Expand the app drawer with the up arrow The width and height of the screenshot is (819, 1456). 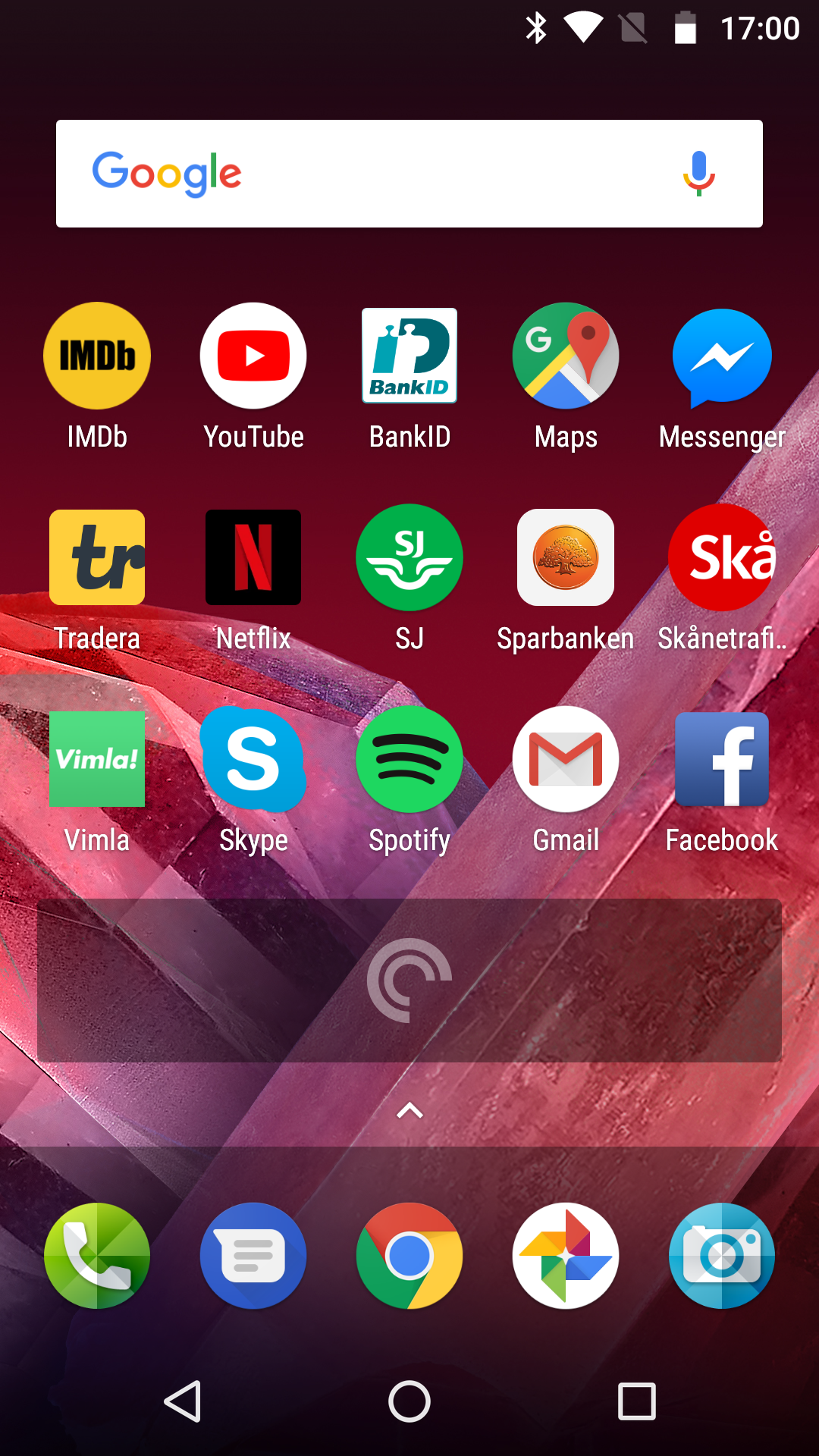click(409, 1111)
